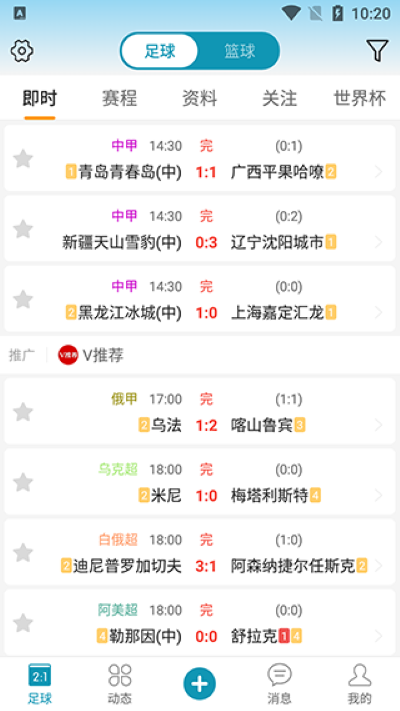Open the 世界杯 tab
400x711 pixels.
pos(360,98)
